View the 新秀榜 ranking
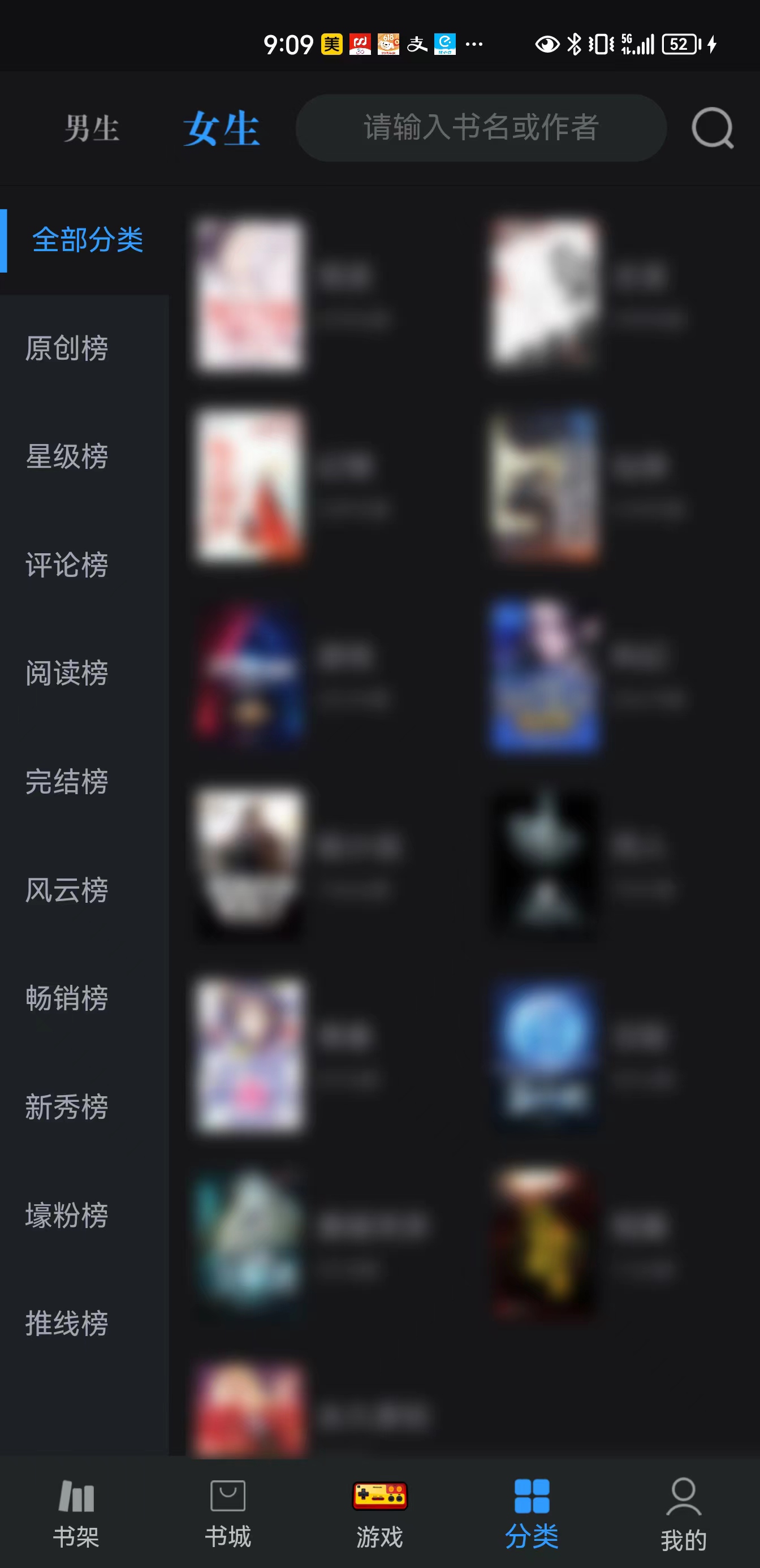This screenshot has height=1568, width=760. pos(67,1106)
